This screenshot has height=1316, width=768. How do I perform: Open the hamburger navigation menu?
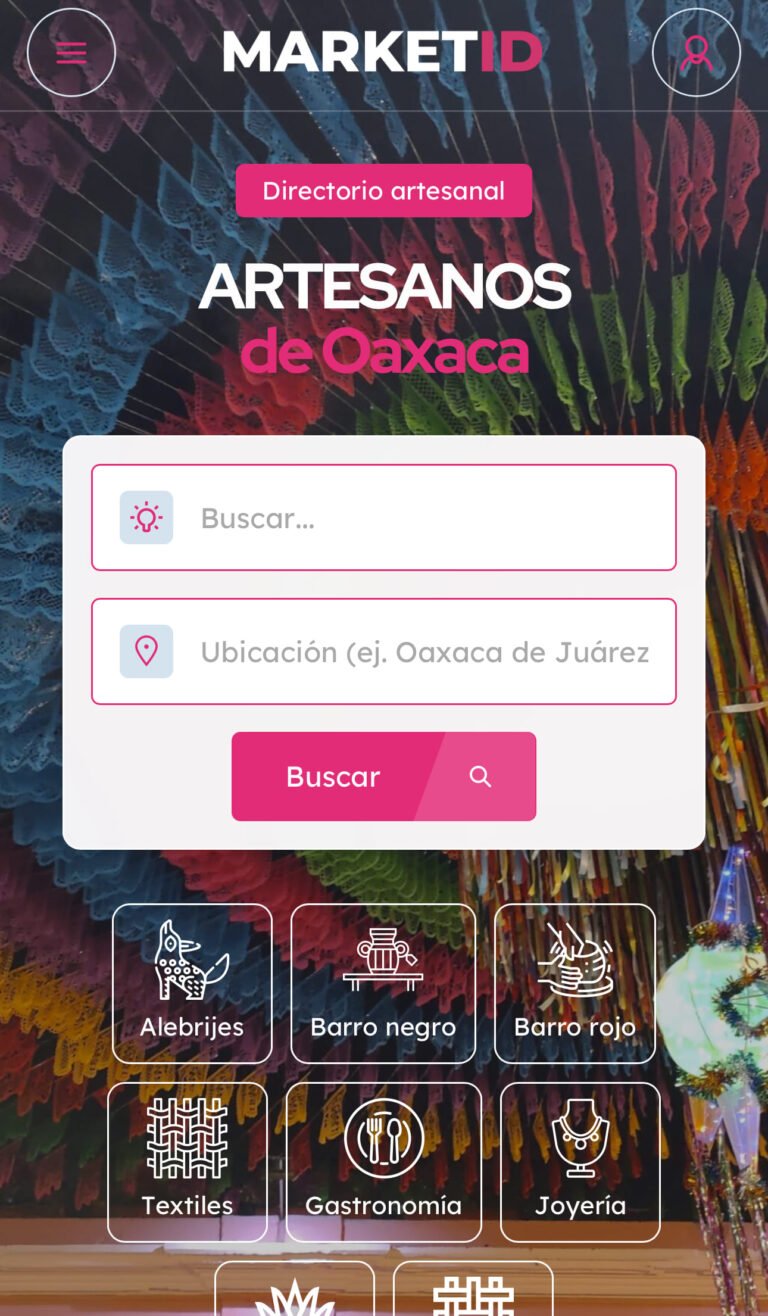(71, 52)
